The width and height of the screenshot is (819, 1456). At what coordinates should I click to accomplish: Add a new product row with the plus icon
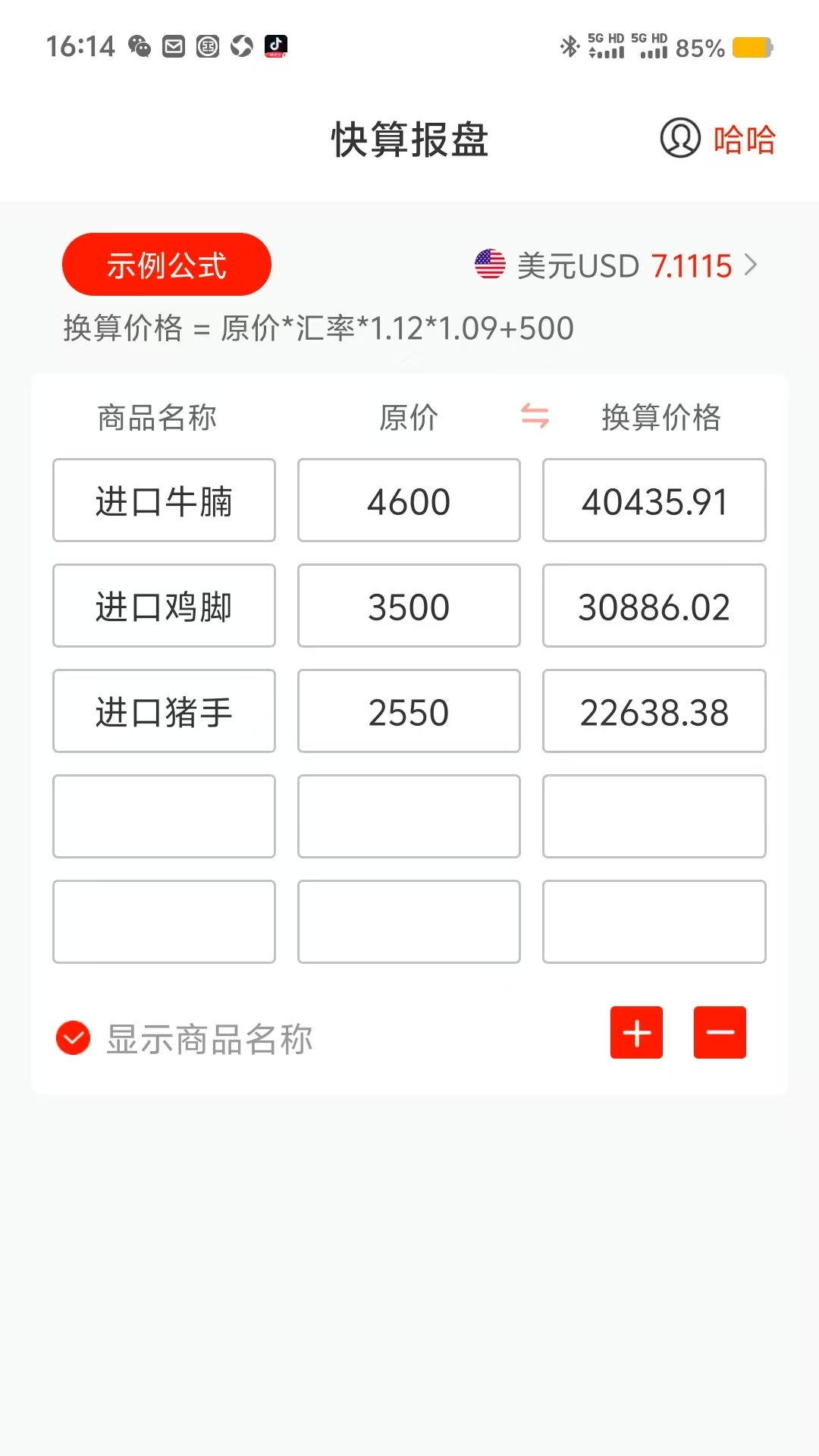(636, 1031)
